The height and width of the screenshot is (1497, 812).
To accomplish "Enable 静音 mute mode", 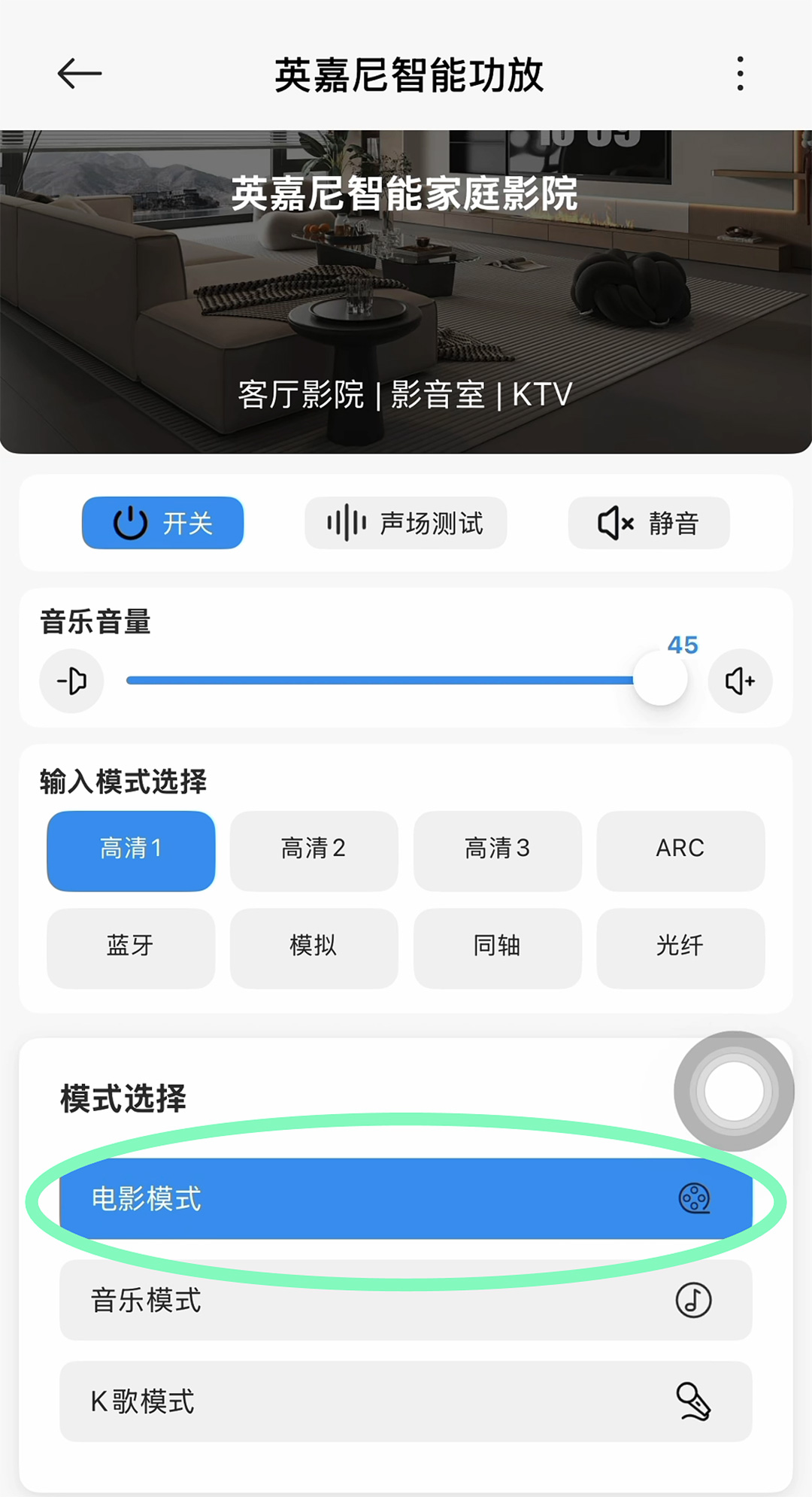I will 648,523.
